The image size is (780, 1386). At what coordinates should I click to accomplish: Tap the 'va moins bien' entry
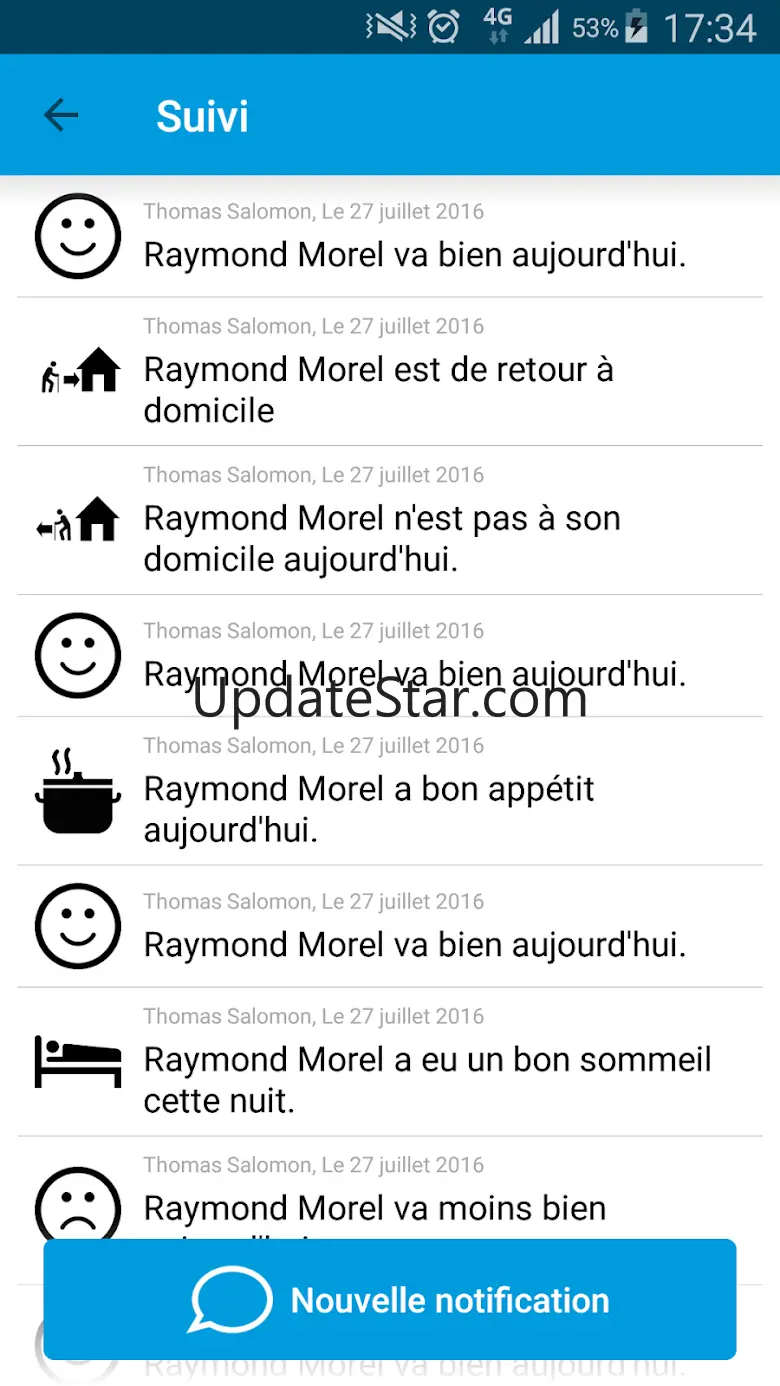tap(390, 1192)
